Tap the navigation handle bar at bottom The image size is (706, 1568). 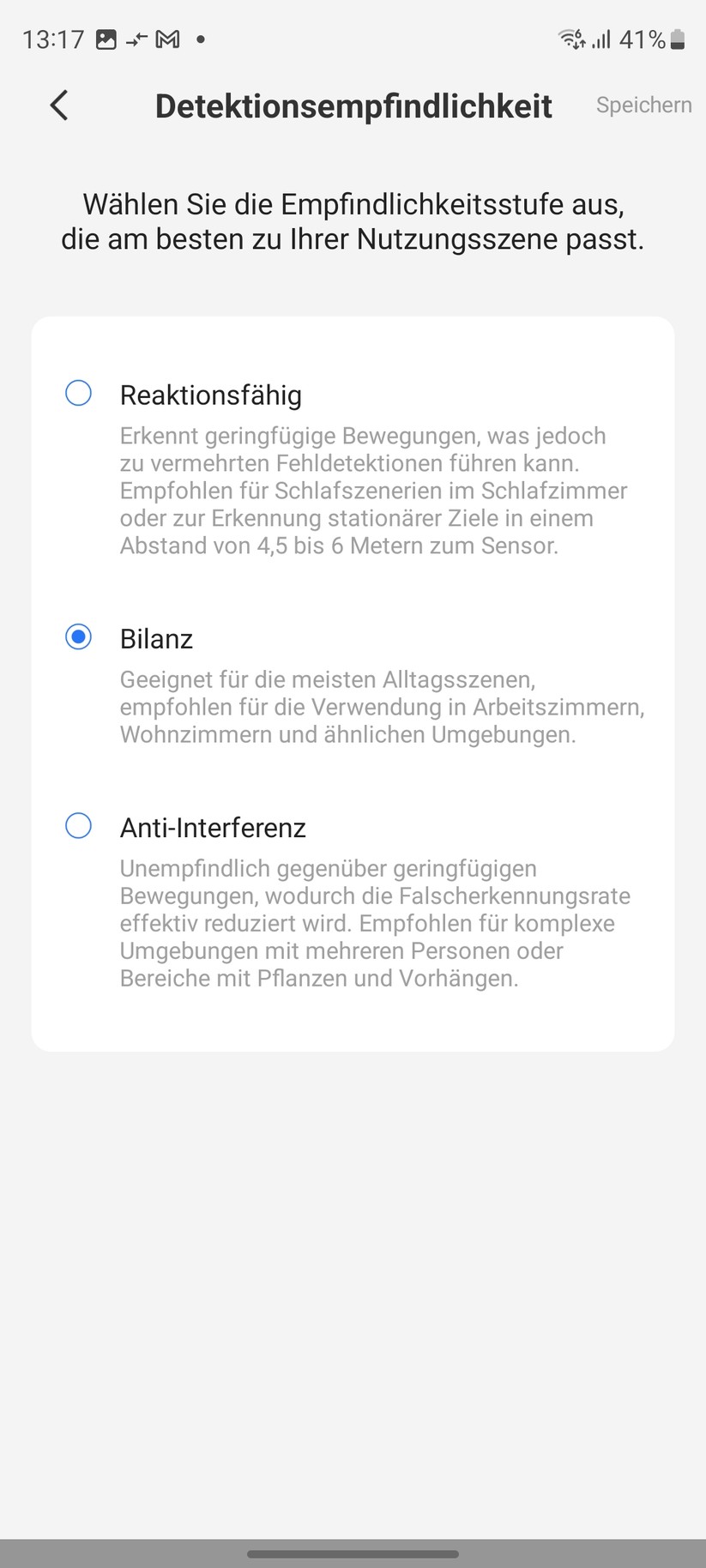[x=353, y=1553]
